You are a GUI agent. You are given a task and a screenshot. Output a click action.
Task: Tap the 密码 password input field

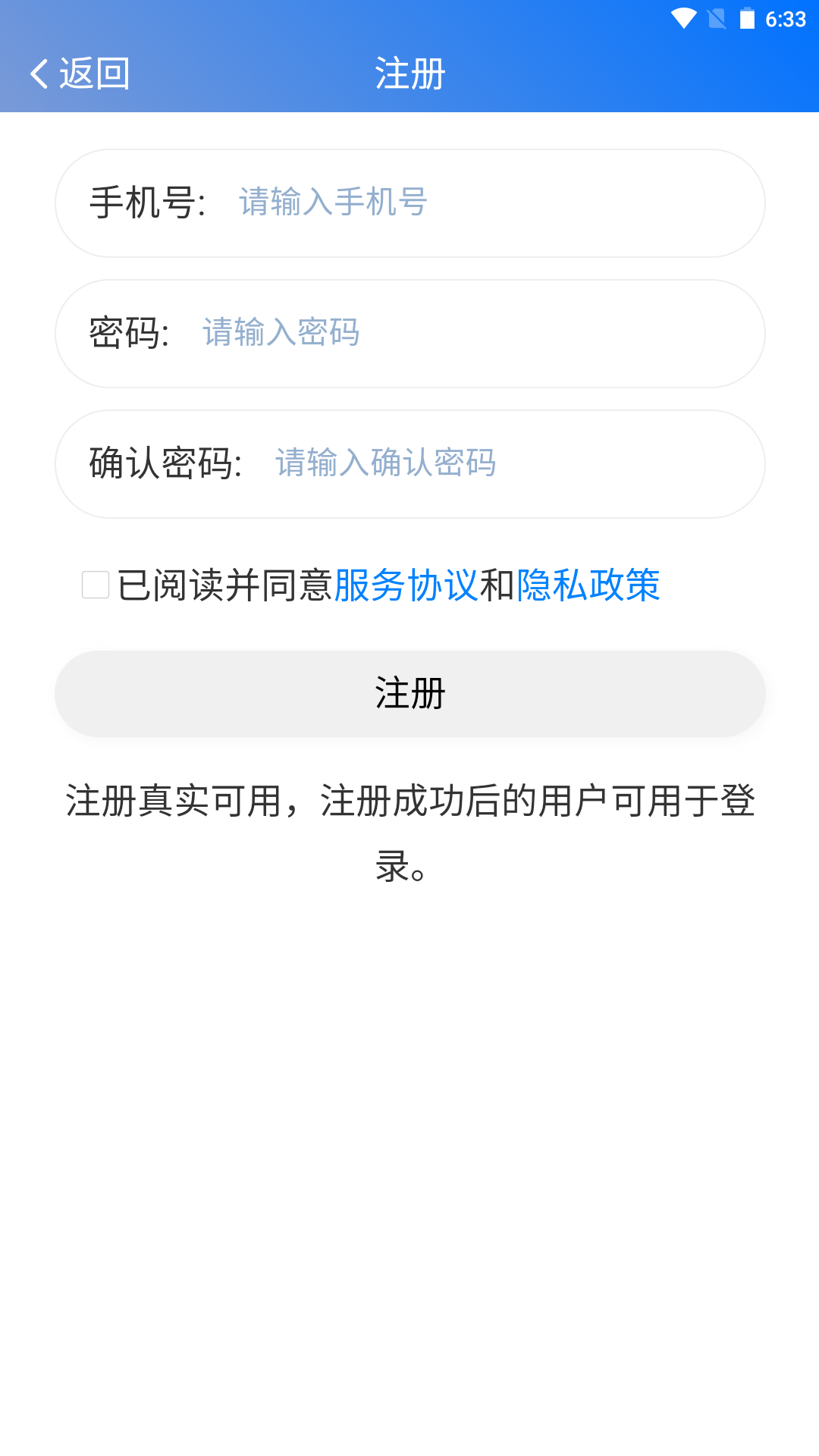[x=470, y=334]
